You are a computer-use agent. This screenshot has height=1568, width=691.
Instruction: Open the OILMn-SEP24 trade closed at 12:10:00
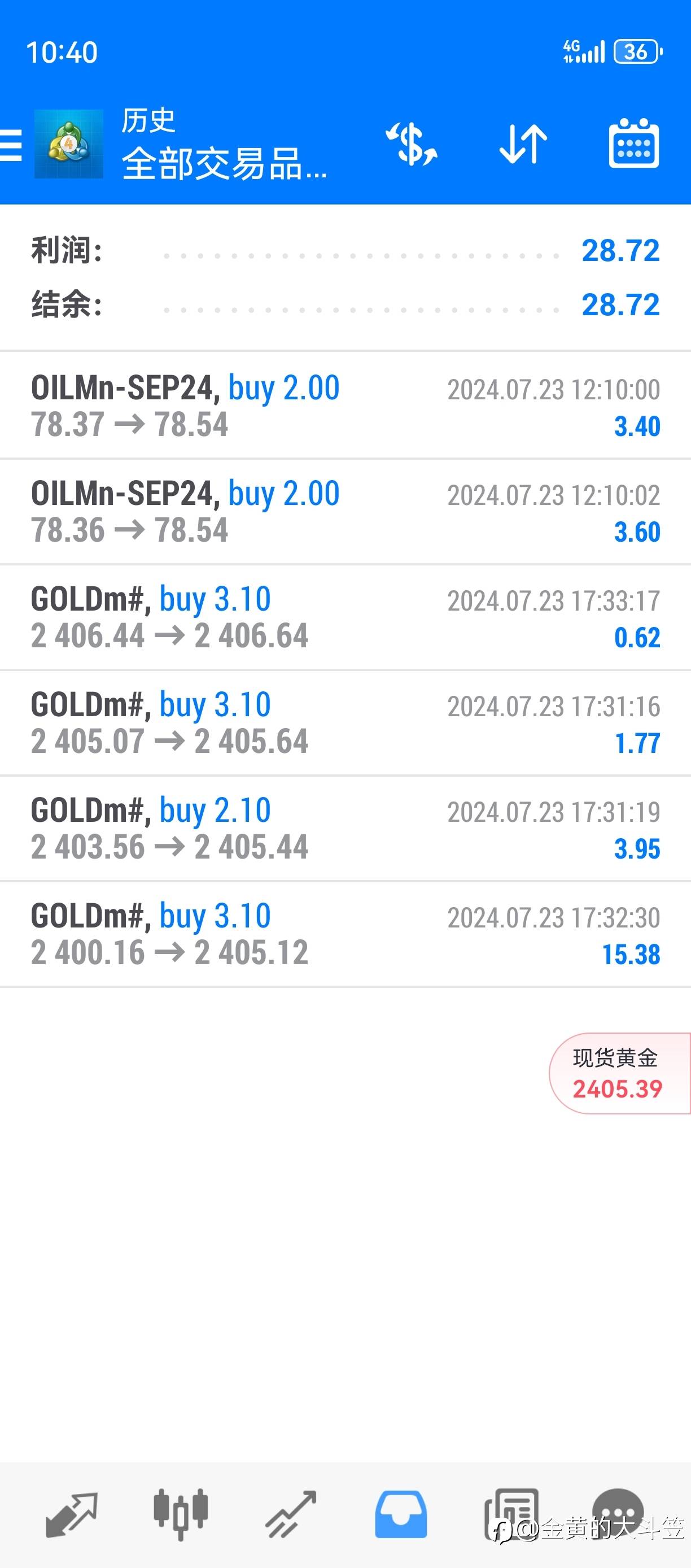tap(345, 406)
